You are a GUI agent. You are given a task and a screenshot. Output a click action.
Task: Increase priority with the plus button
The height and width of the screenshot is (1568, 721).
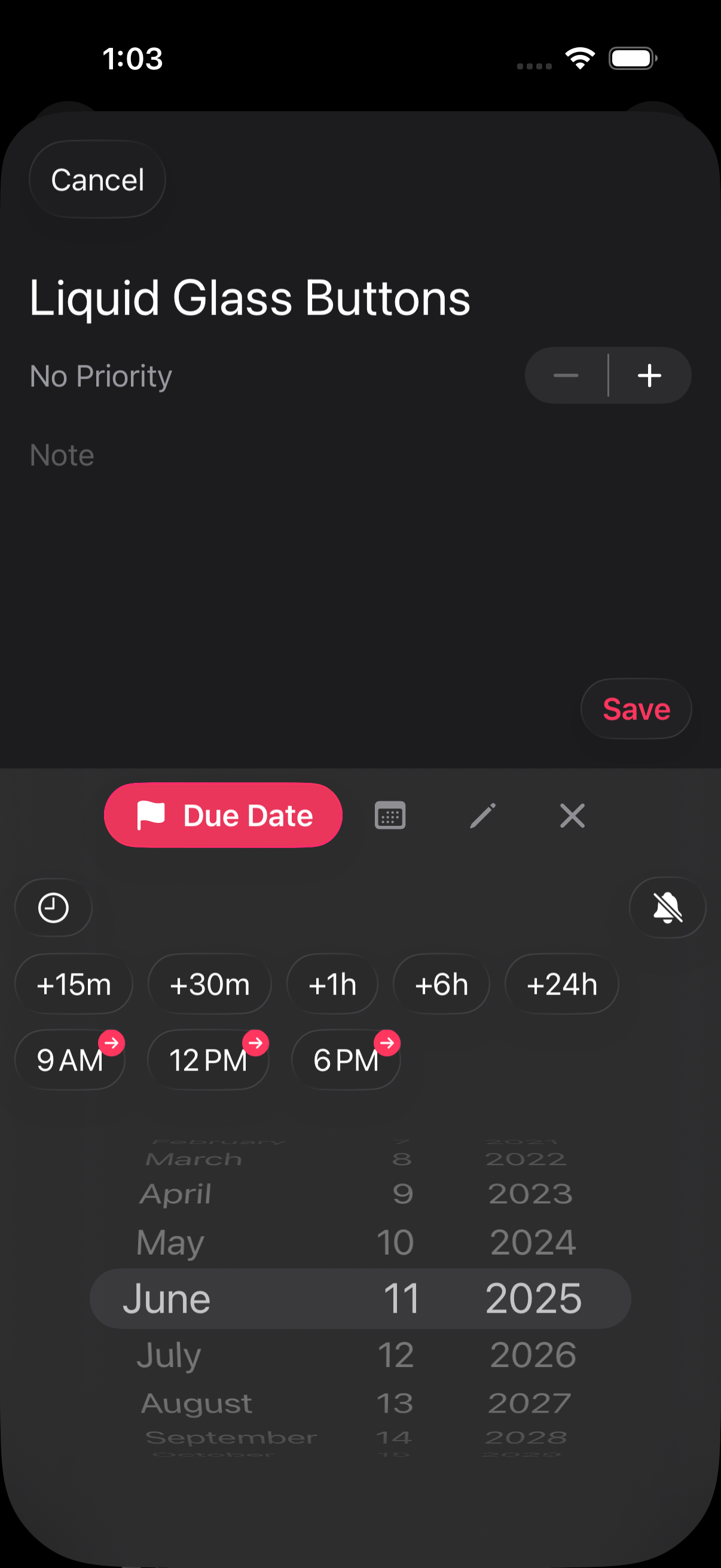[x=650, y=375]
